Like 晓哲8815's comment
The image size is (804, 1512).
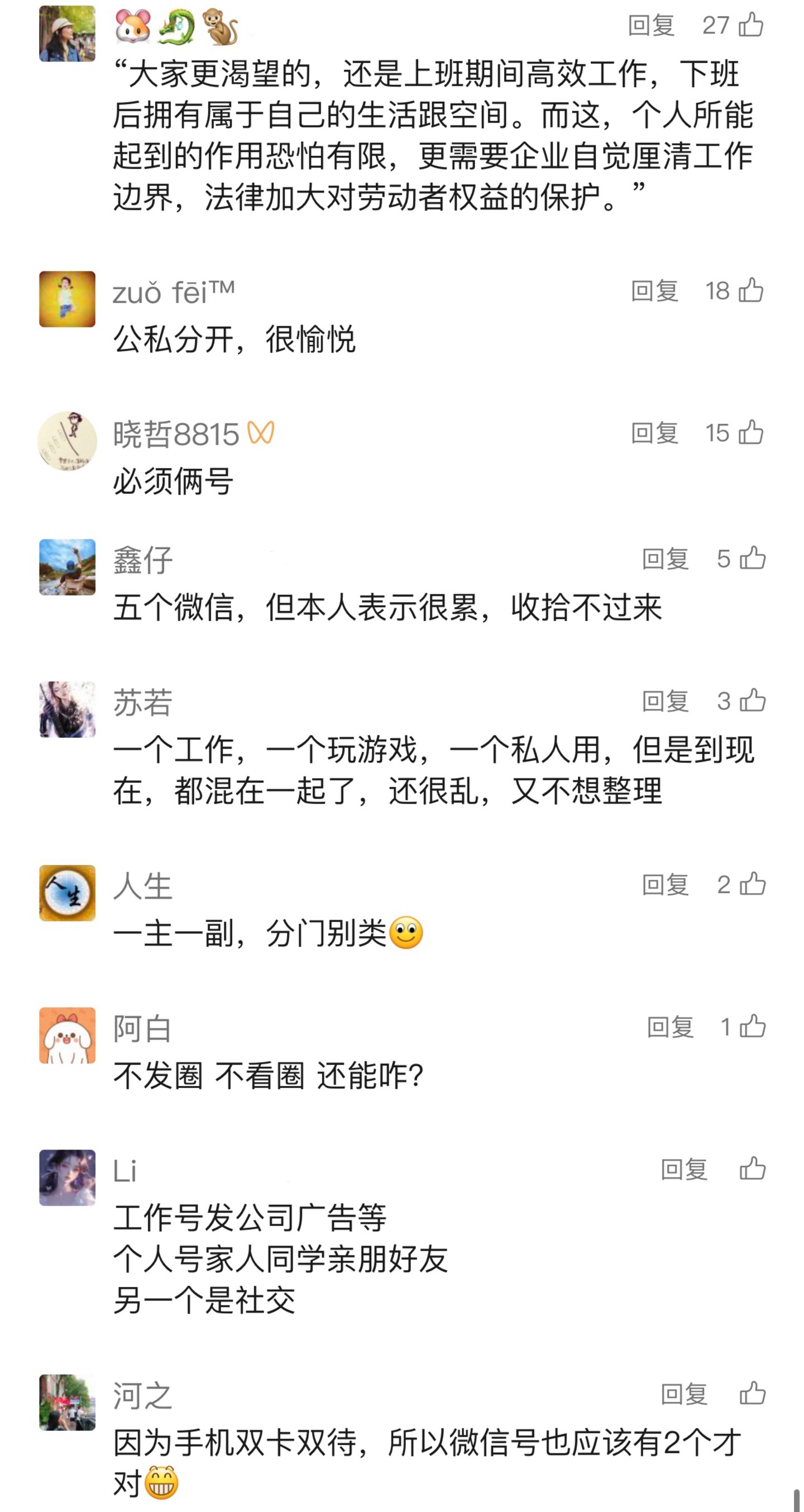[x=750, y=433]
